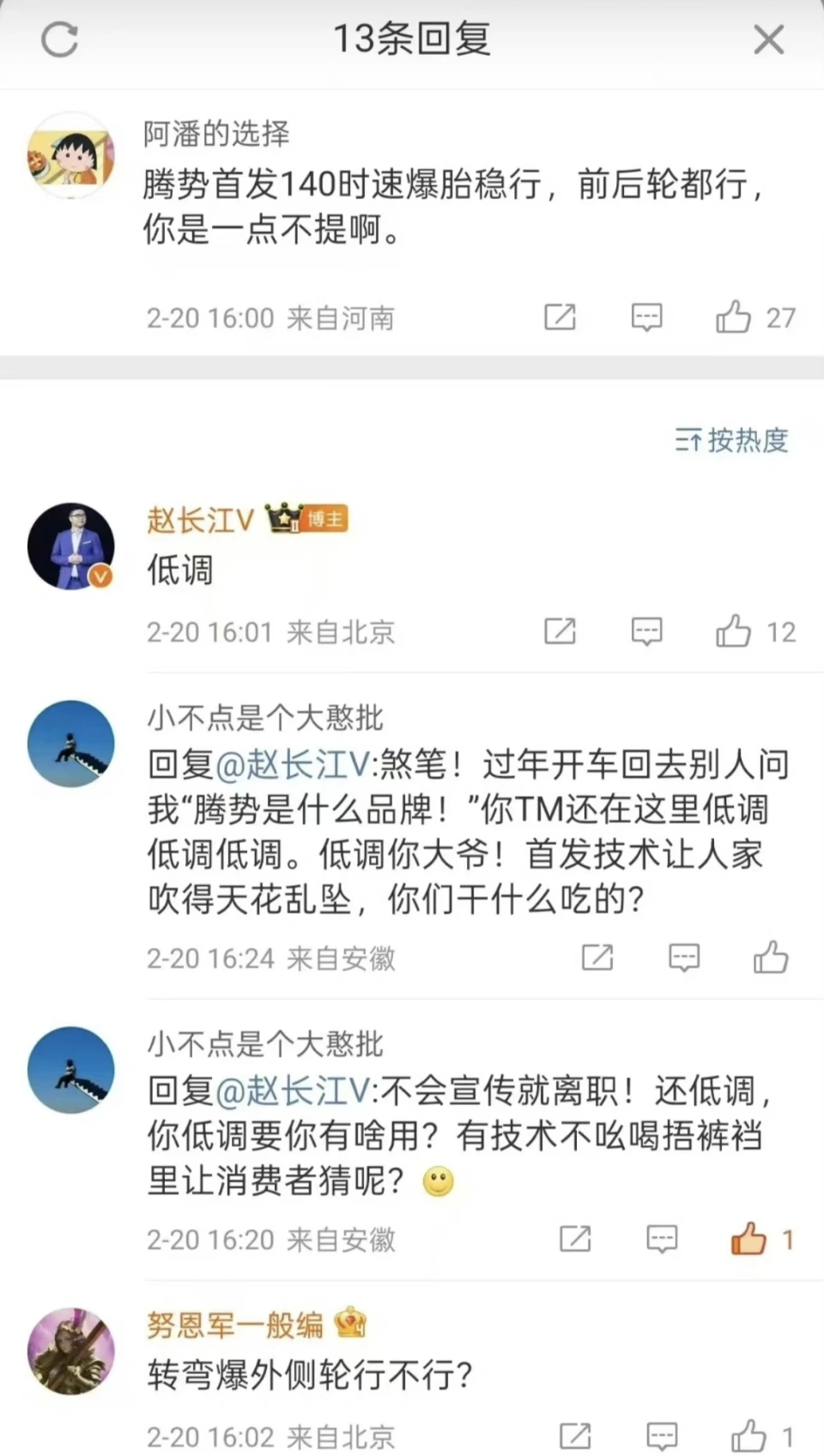Like the 16:24 reply from 安徽

770,958
